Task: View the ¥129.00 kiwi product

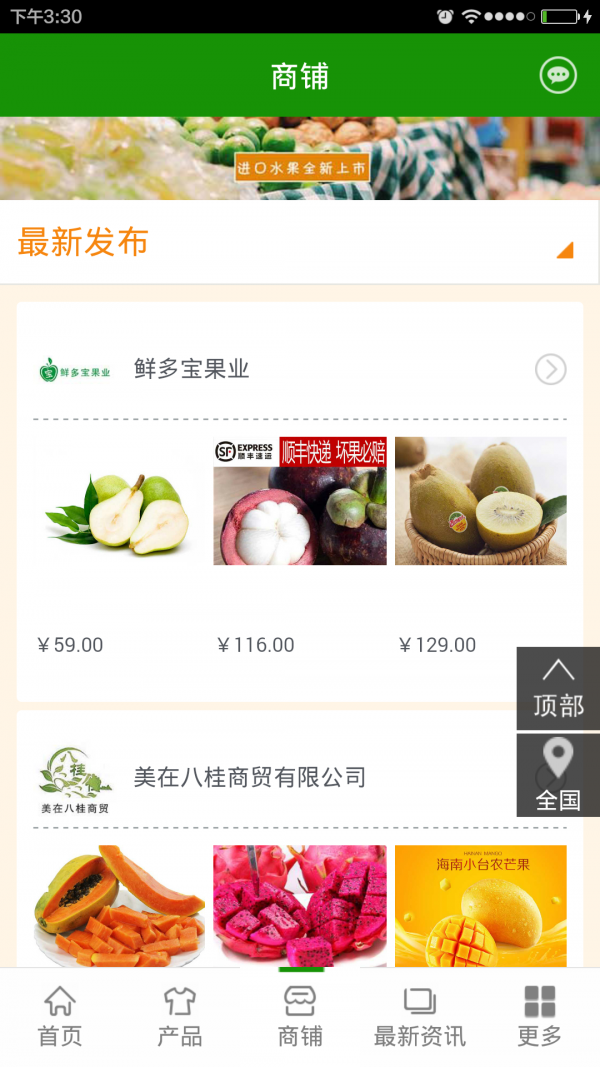Action: pos(480,502)
